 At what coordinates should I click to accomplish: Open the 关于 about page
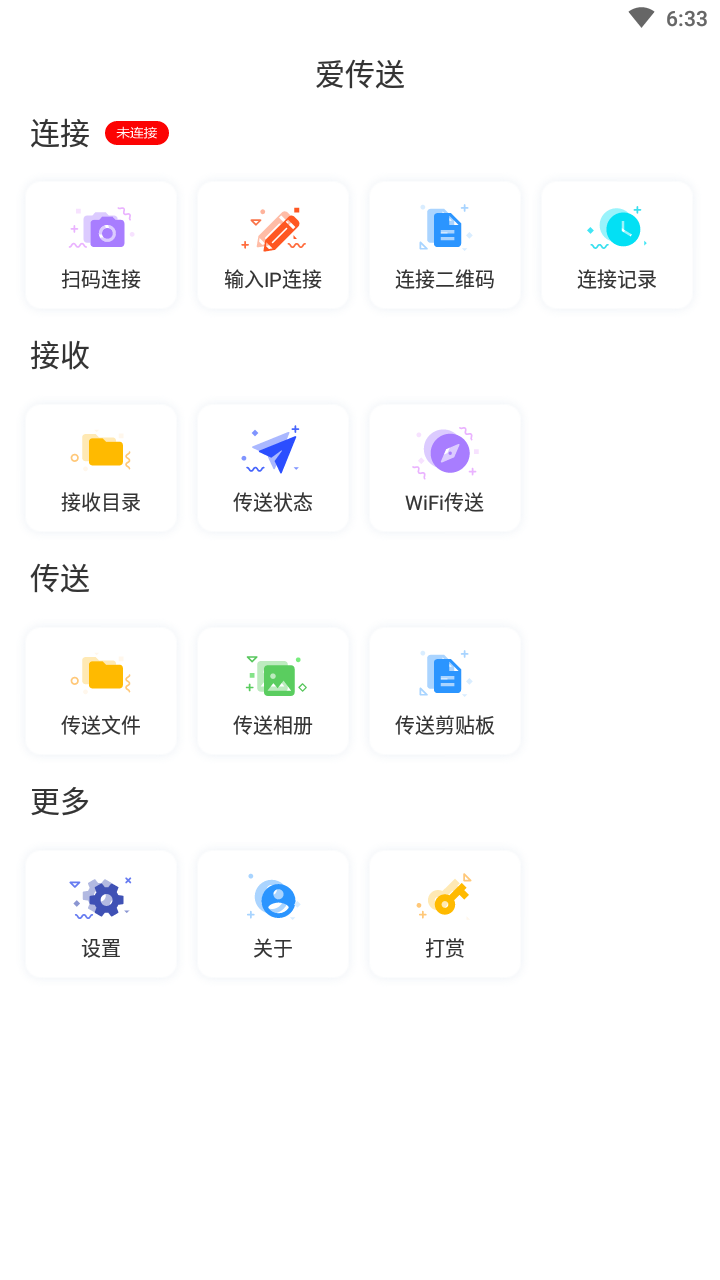click(x=273, y=914)
